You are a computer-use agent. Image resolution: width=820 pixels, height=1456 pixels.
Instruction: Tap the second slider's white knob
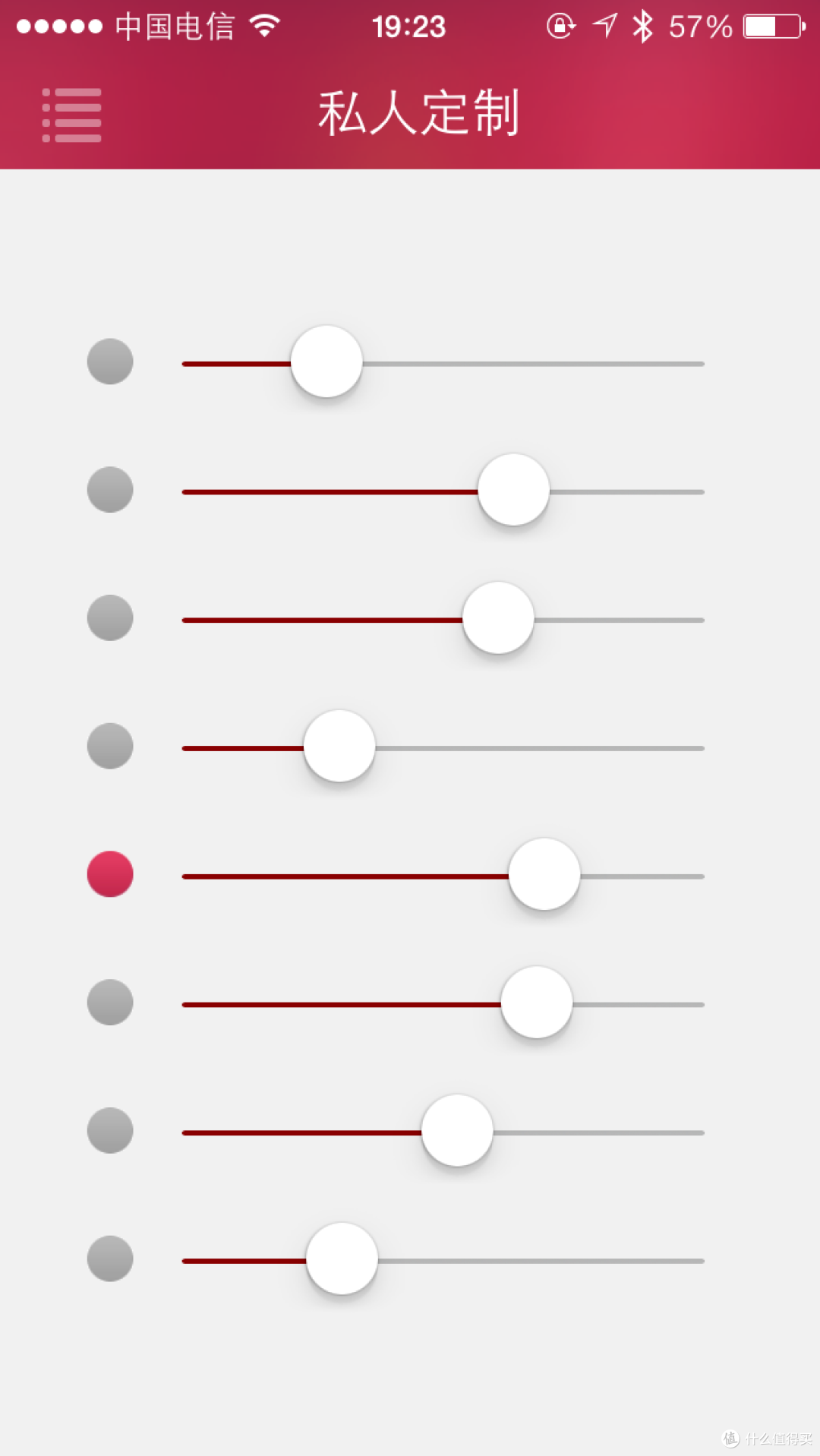513,490
